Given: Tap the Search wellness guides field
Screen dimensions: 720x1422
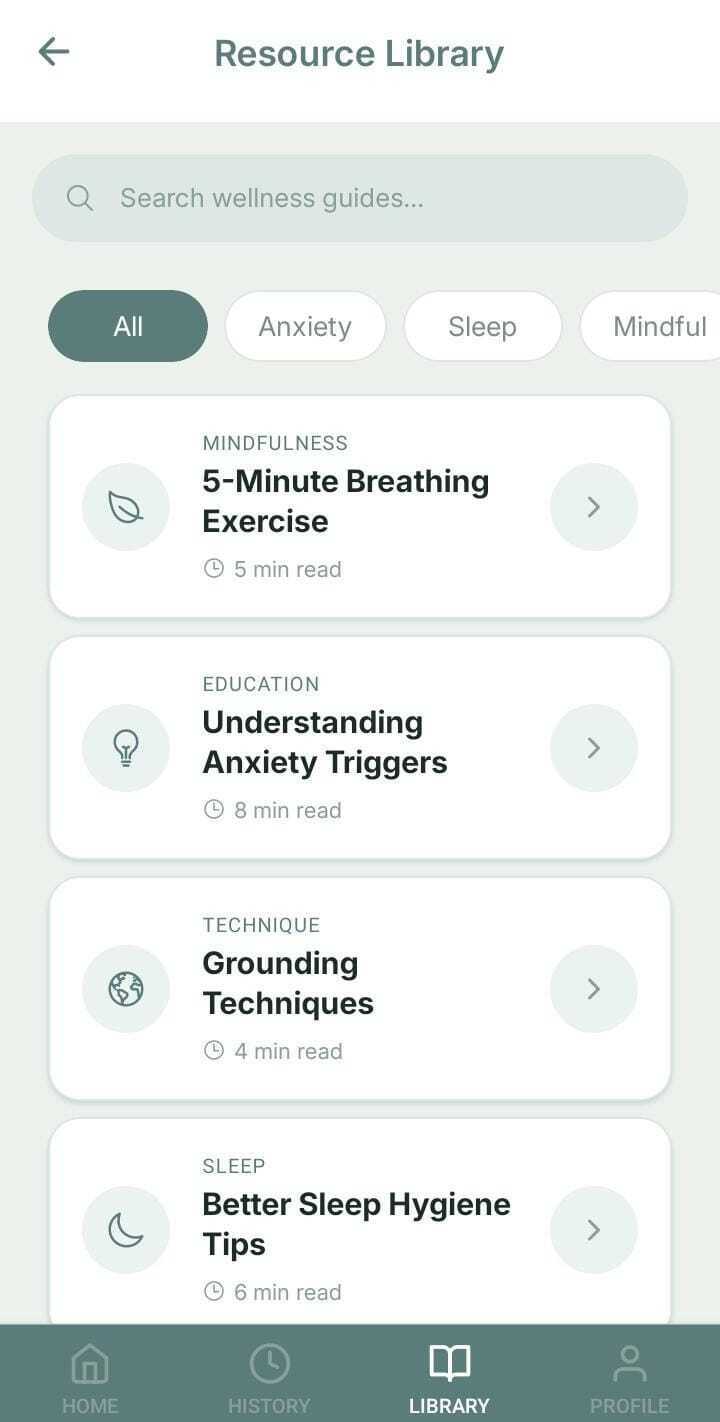Looking at the screenshot, I should coord(360,198).
